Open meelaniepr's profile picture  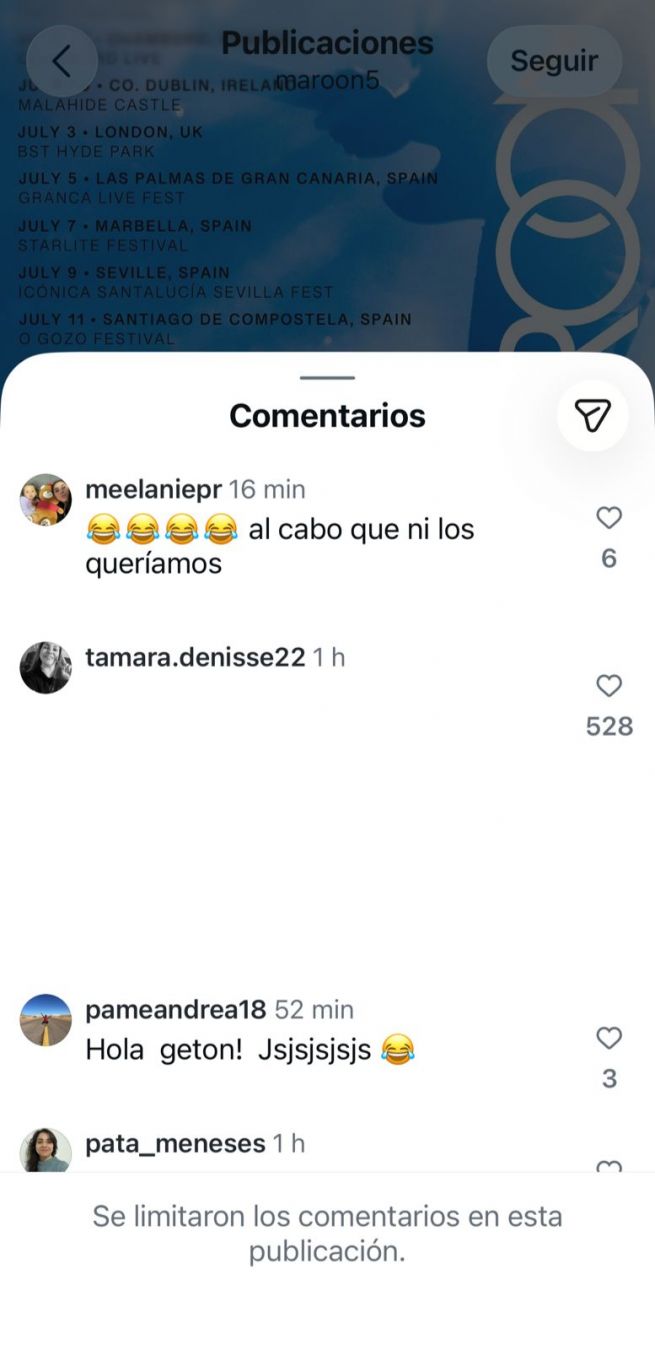pyautogui.click(x=46, y=499)
